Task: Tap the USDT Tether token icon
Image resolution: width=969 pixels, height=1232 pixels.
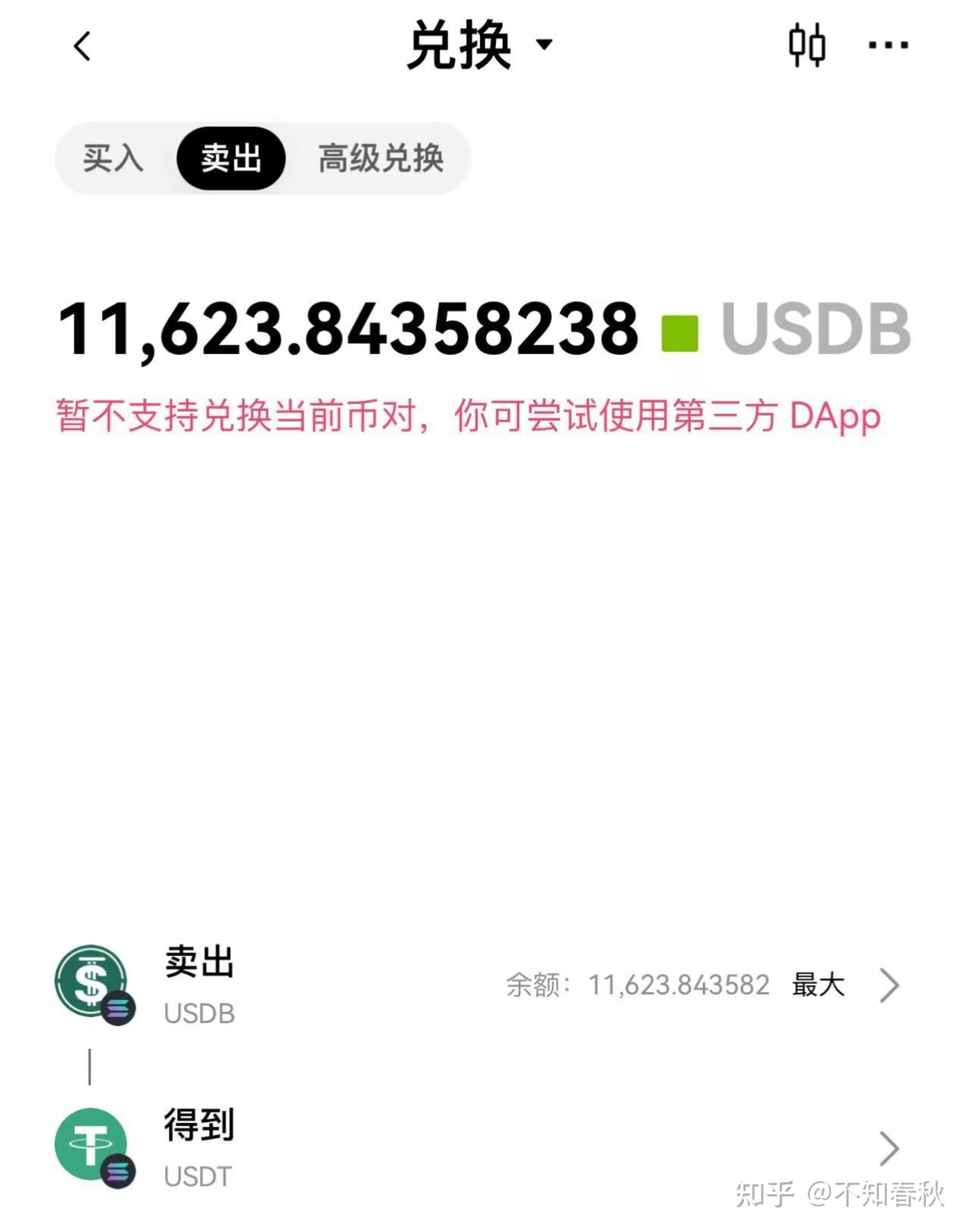Action: (91, 1143)
